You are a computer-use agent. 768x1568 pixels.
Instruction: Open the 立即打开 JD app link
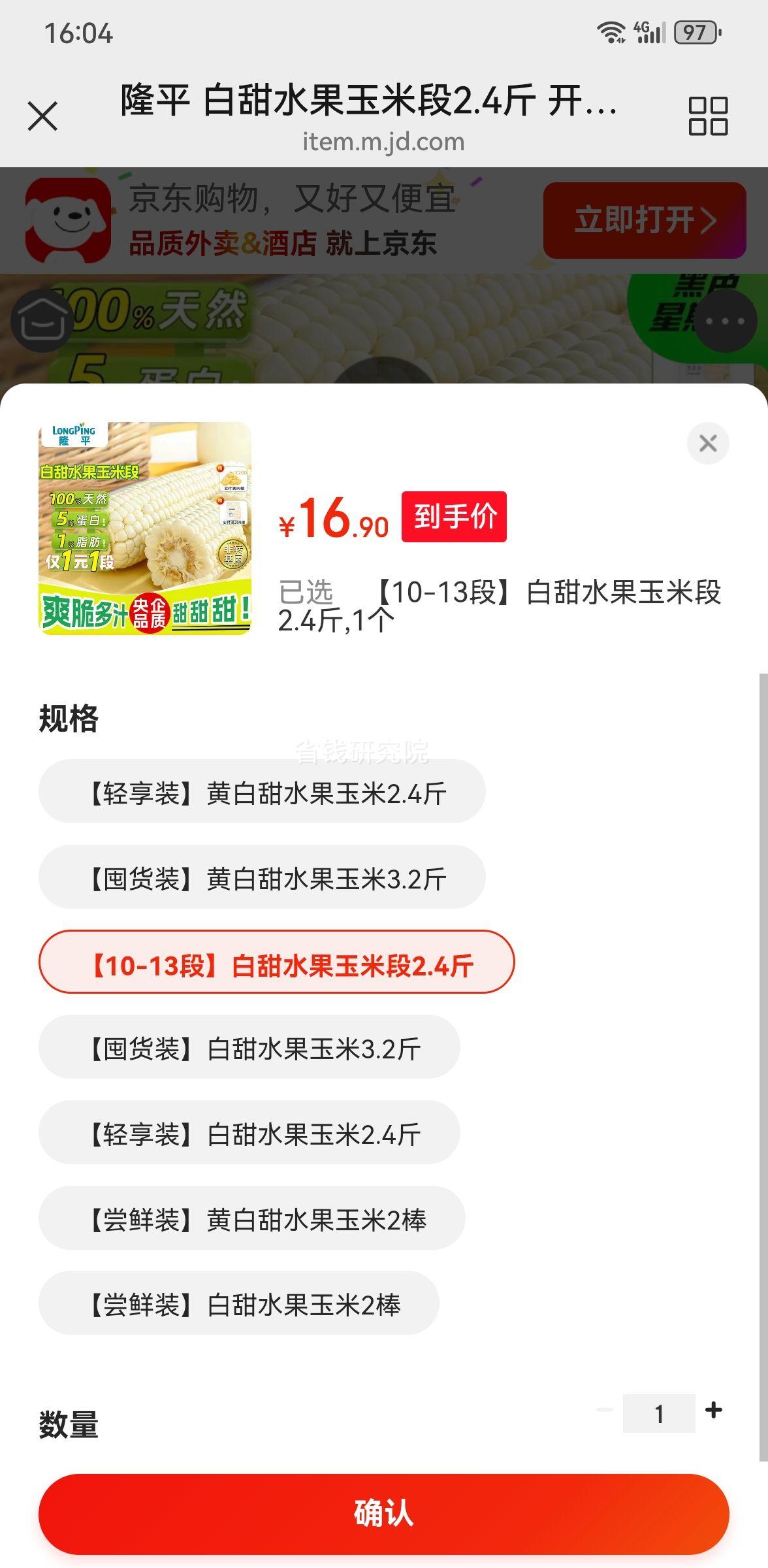coord(643,220)
